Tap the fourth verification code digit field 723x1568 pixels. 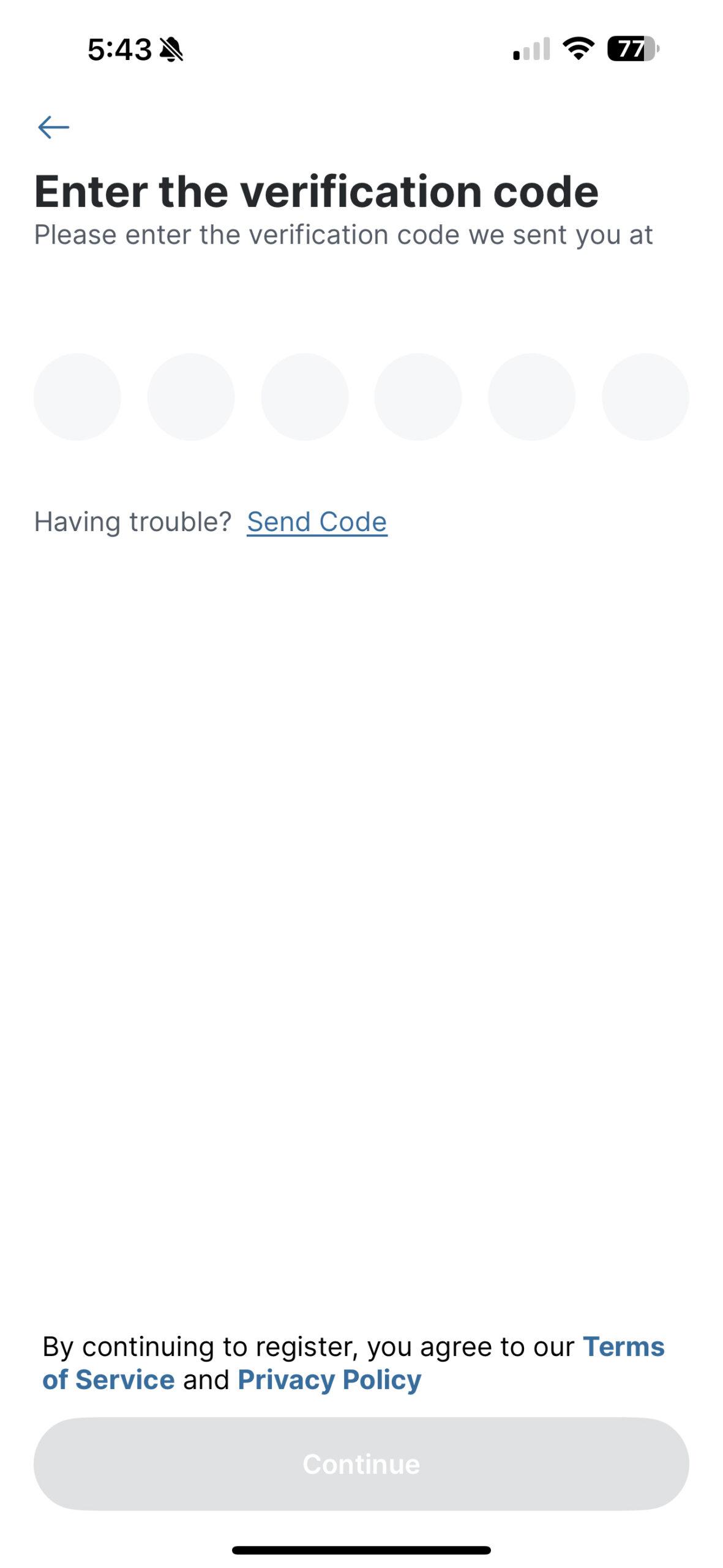[x=418, y=397]
